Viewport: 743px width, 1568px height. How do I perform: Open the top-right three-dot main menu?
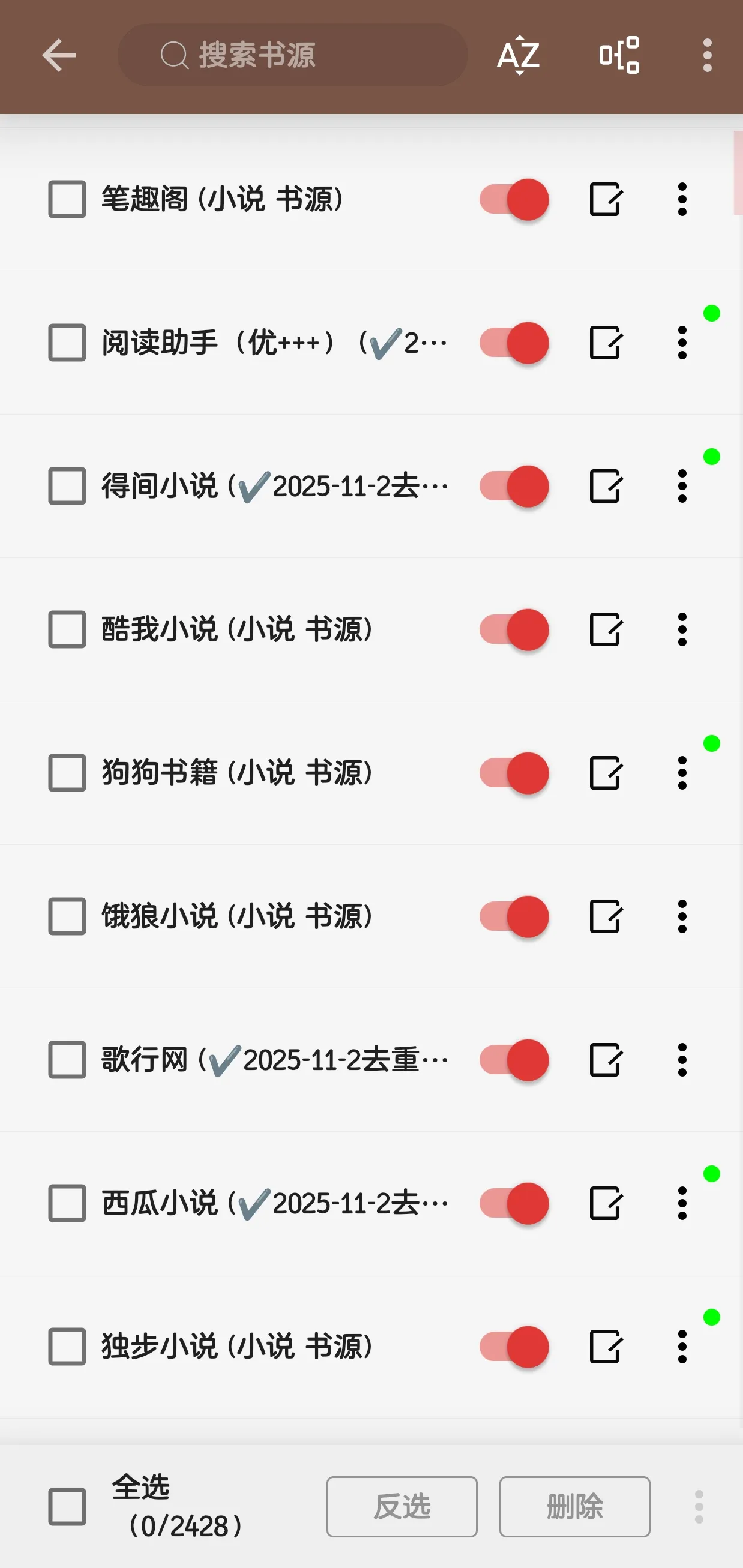click(x=707, y=55)
